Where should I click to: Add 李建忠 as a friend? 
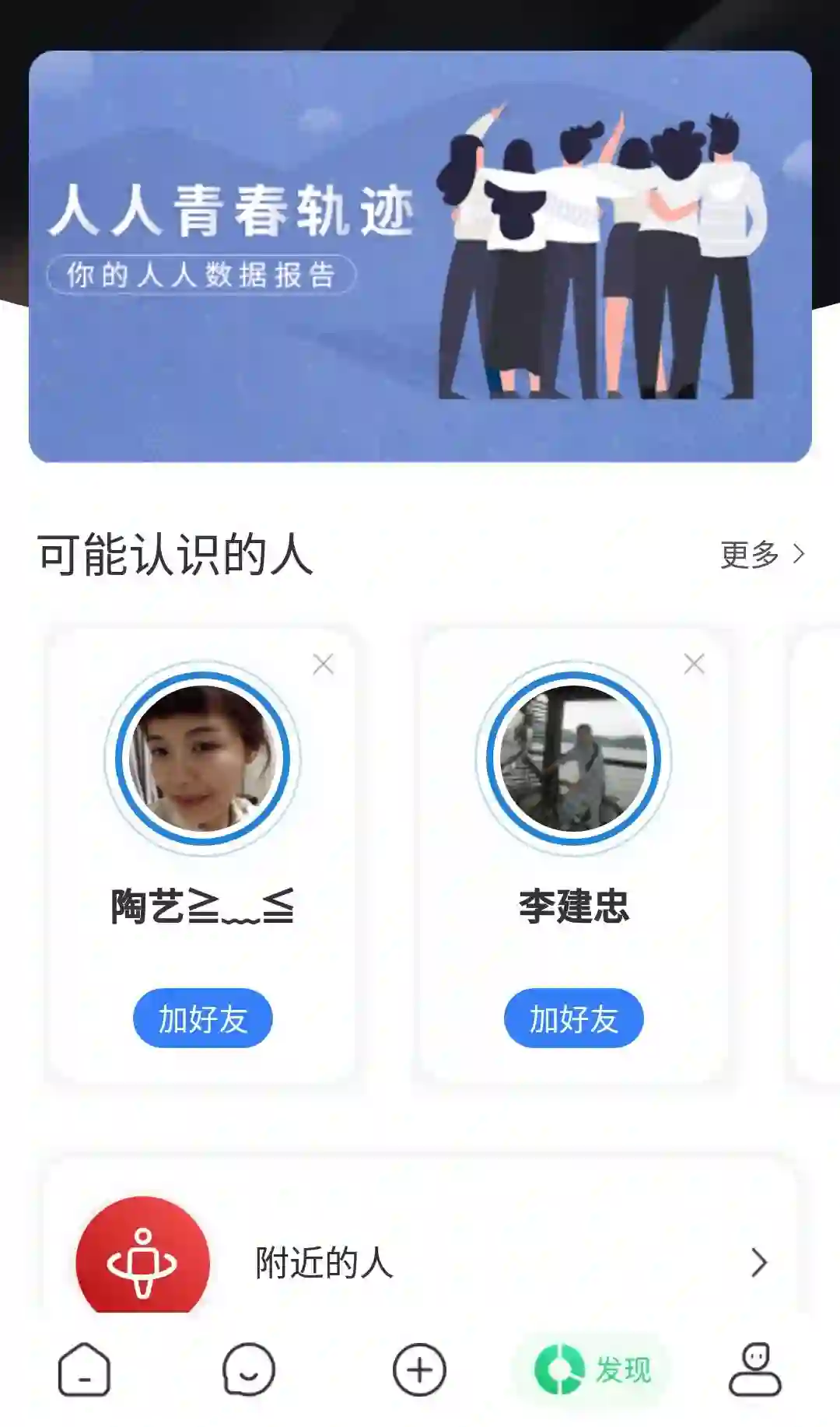(574, 1018)
